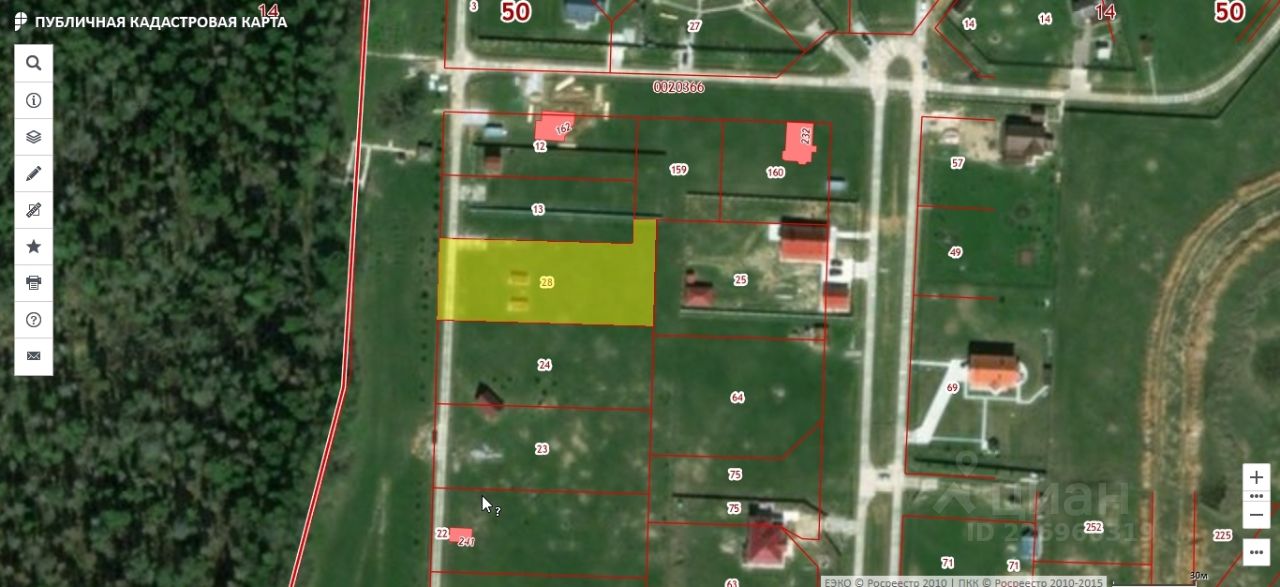Choose the ruler measurement tool
Image resolution: width=1280 pixels, height=587 pixels.
pyautogui.click(x=33, y=210)
